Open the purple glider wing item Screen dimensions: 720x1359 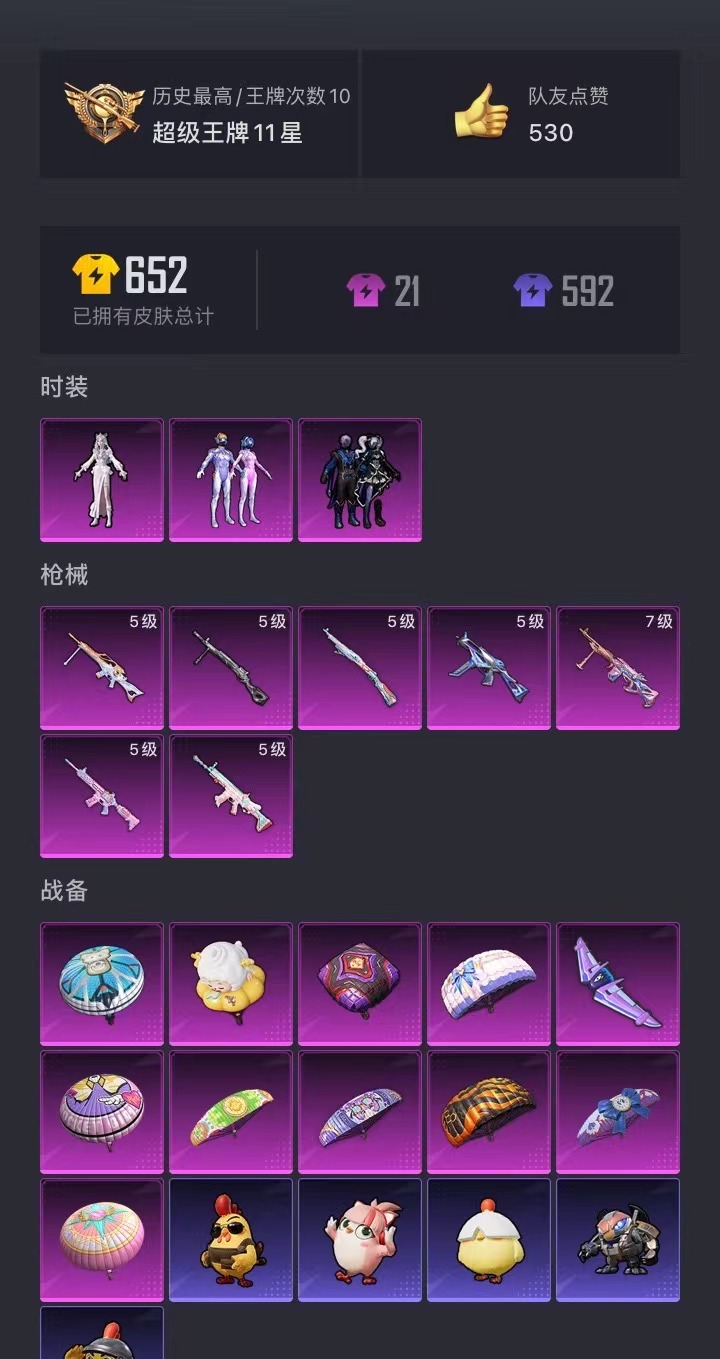tap(617, 984)
